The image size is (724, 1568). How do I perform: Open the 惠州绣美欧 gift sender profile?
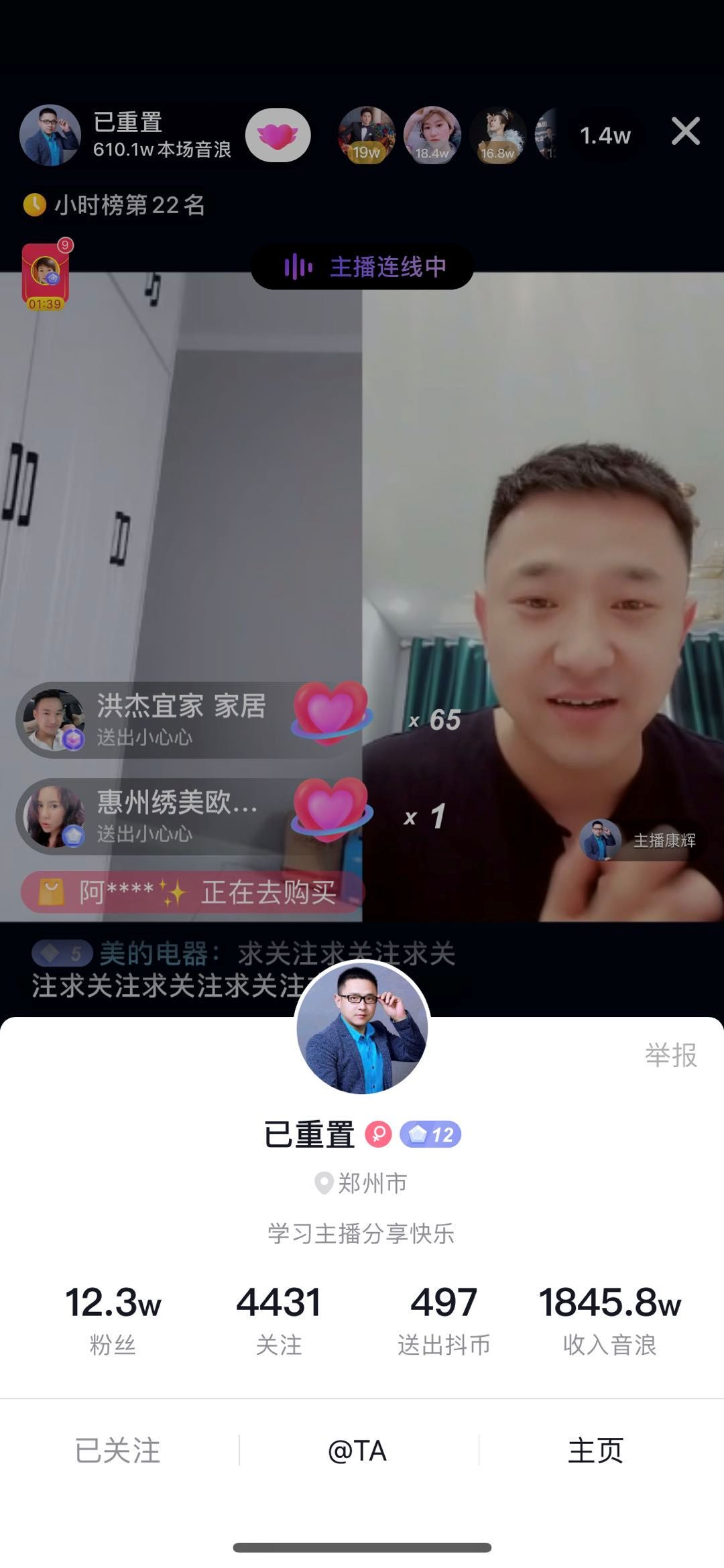[54, 817]
